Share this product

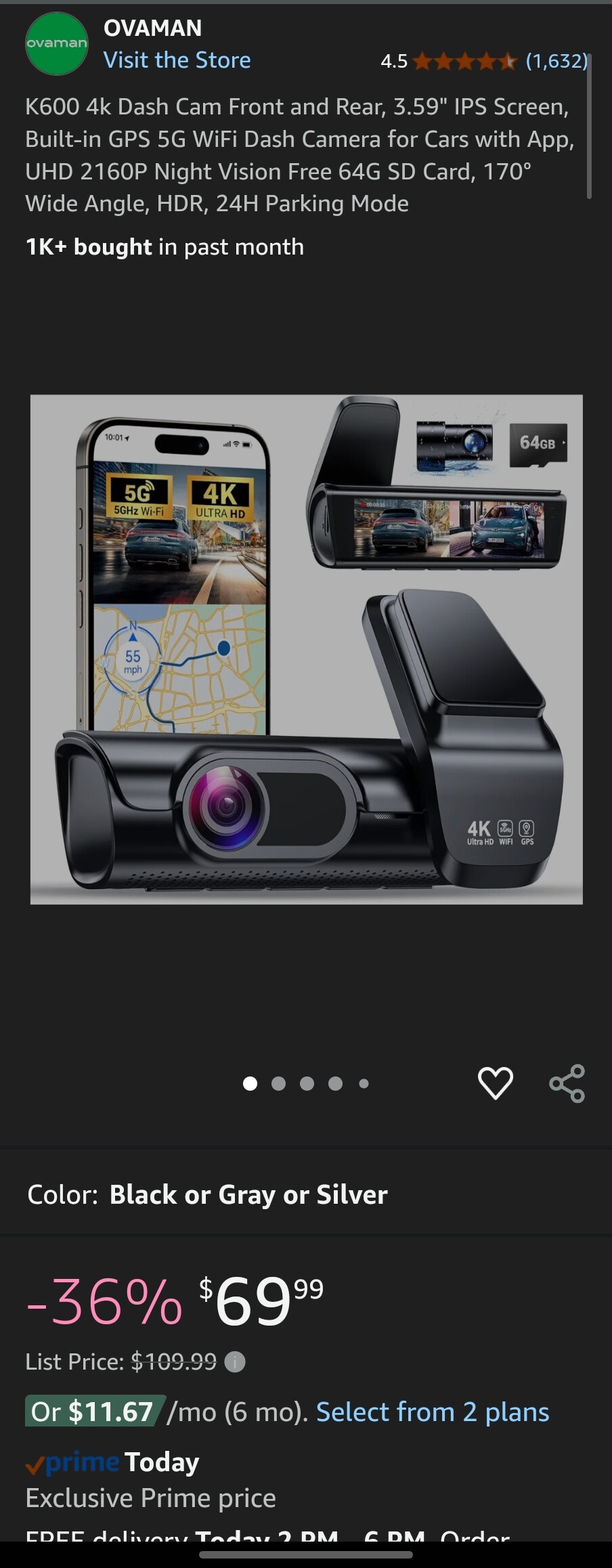coord(567,1083)
